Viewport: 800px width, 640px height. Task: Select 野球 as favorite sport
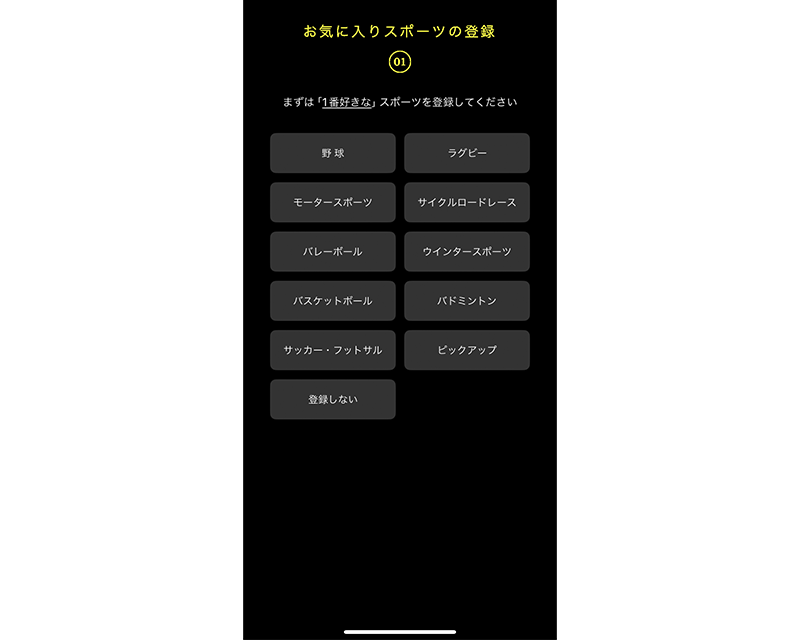point(332,153)
